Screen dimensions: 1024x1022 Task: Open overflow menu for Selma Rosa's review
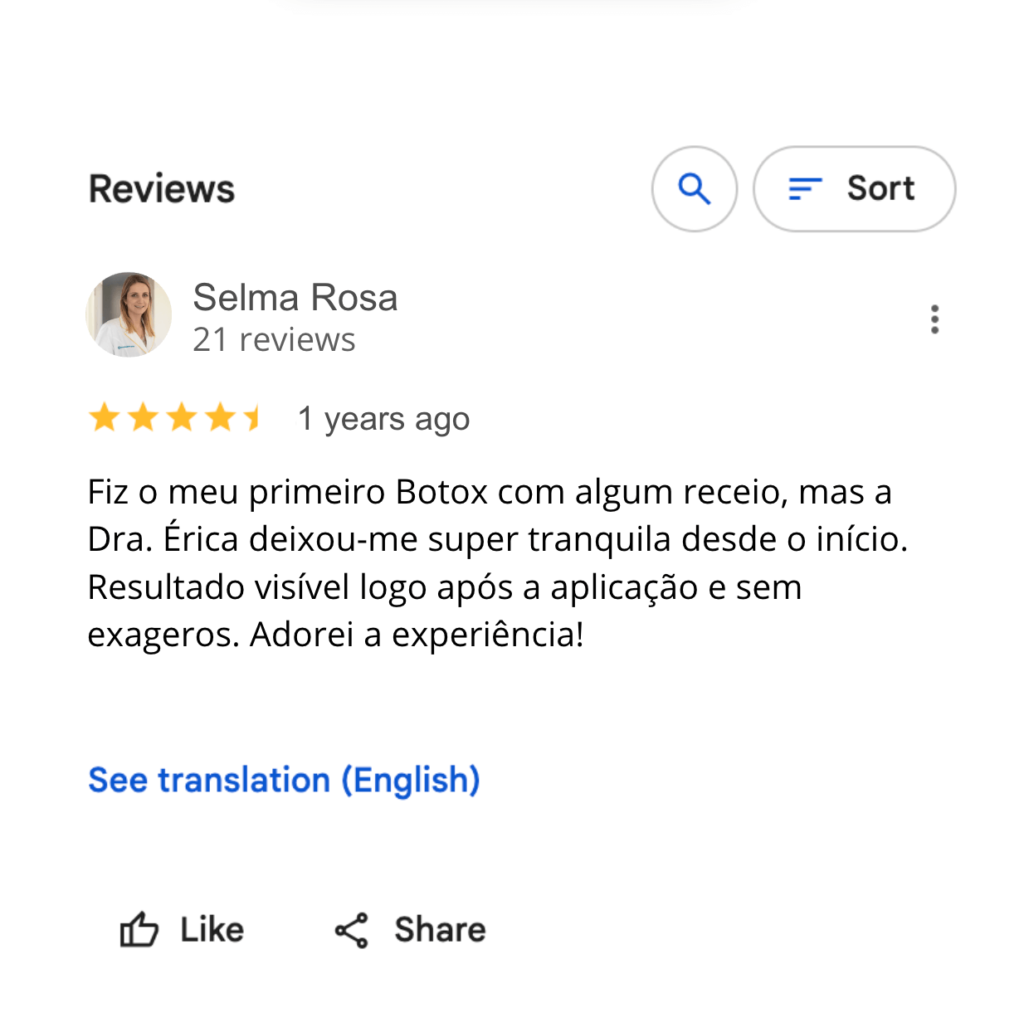934,319
